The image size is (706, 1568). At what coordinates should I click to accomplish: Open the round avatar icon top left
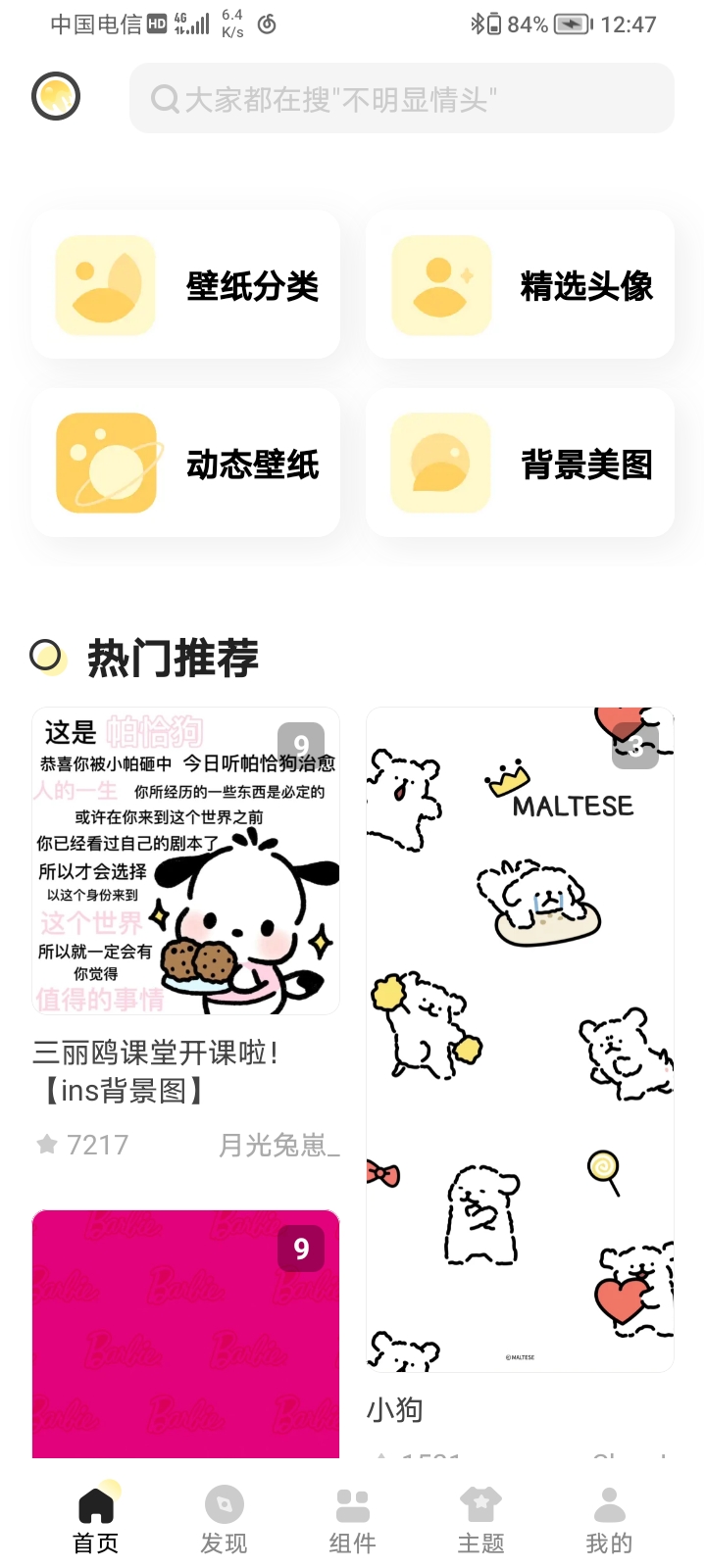(x=56, y=97)
